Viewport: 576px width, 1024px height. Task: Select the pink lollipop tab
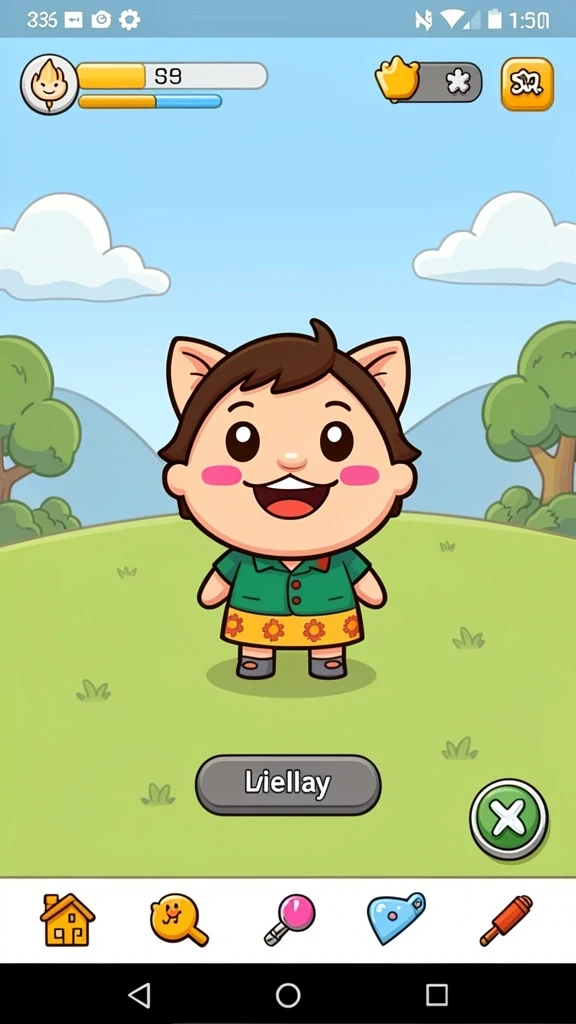tap(290, 920)
